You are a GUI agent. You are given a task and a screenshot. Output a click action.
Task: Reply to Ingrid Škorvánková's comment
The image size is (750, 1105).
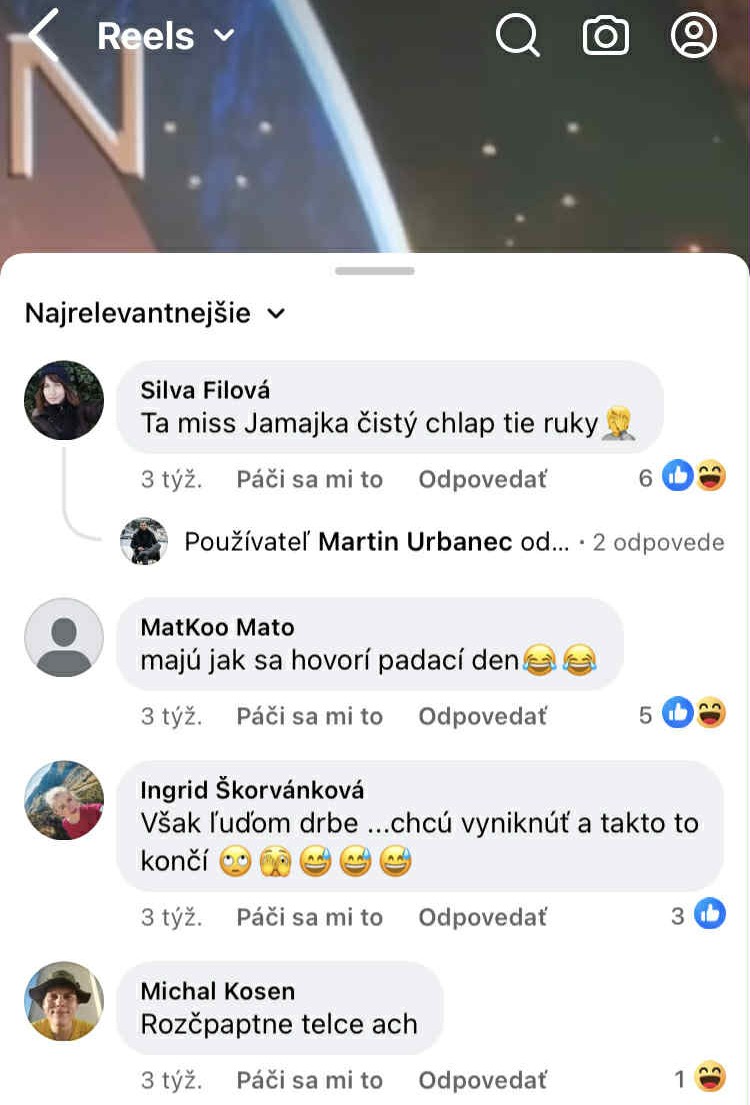pos(482,917)
